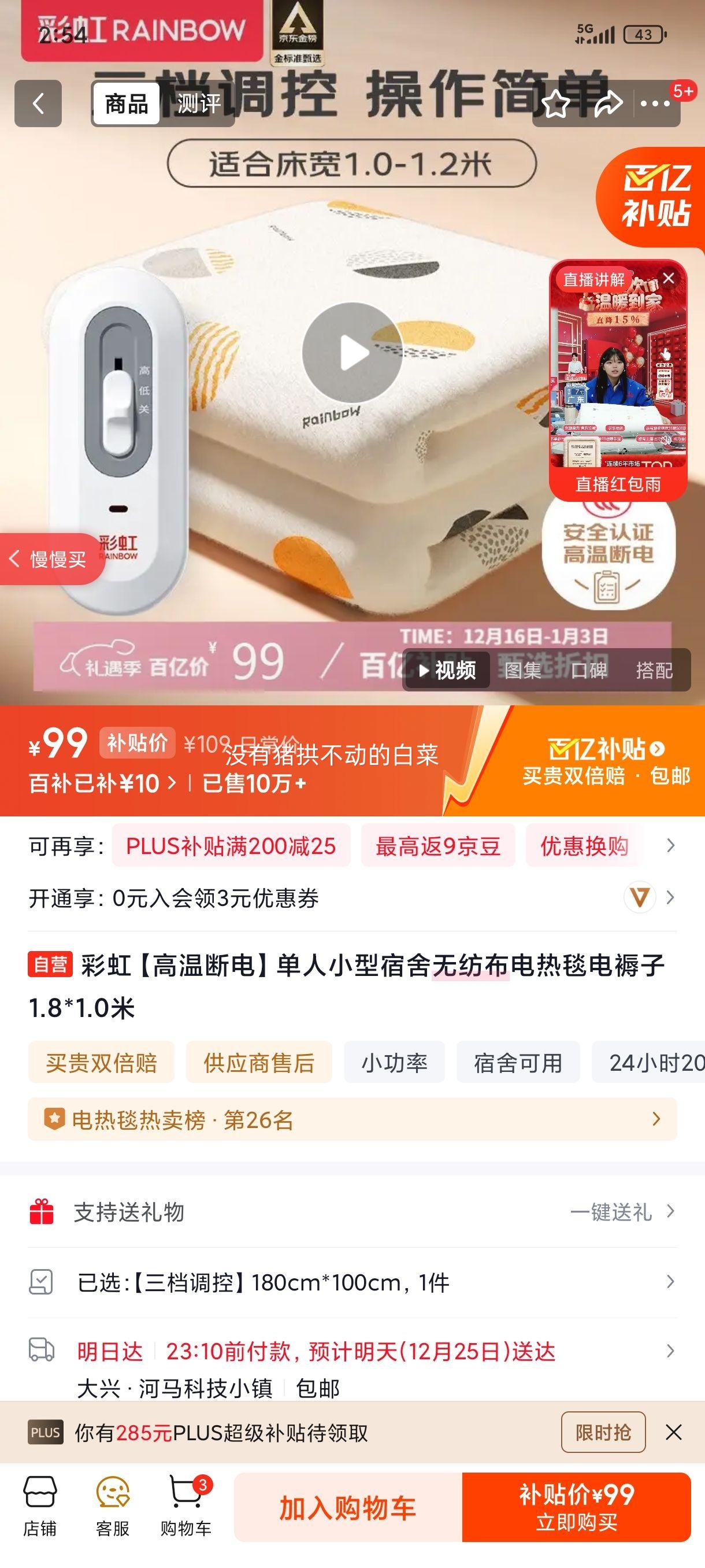Dismiss the live stream popup
The width and height of the screenshot is (705, 1568).
[669, 279]
